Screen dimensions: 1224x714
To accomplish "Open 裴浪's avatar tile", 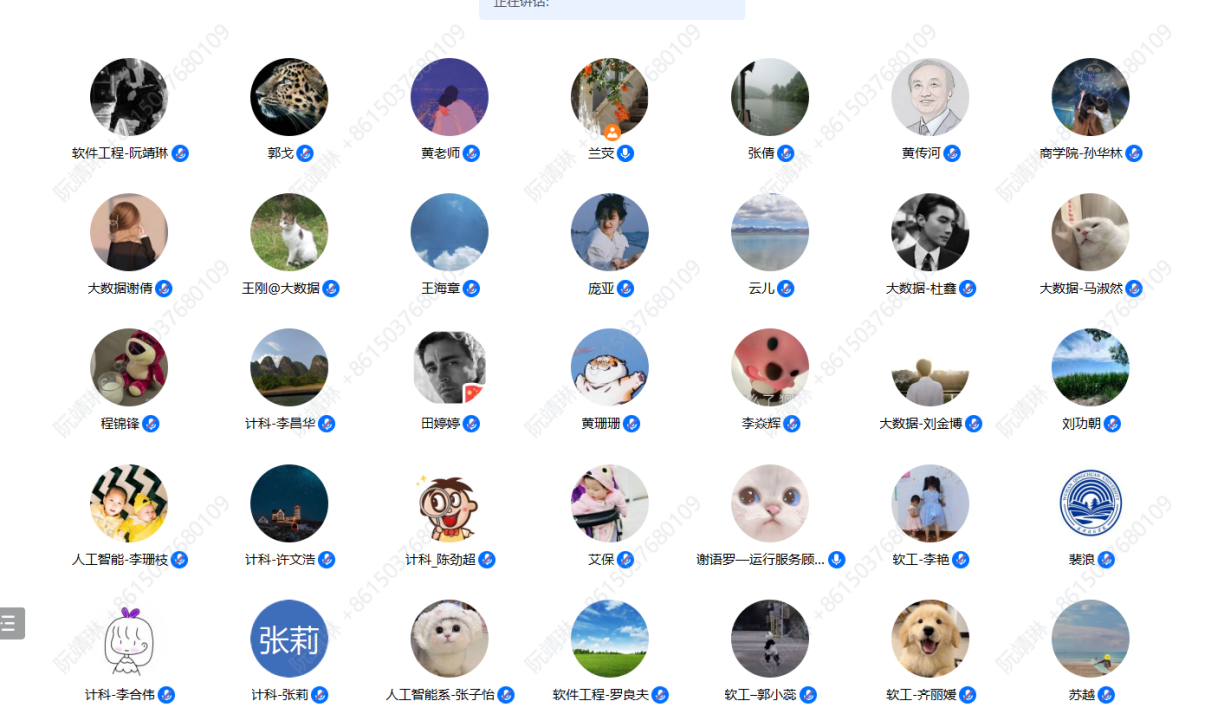I will (x=1090, y=503).
